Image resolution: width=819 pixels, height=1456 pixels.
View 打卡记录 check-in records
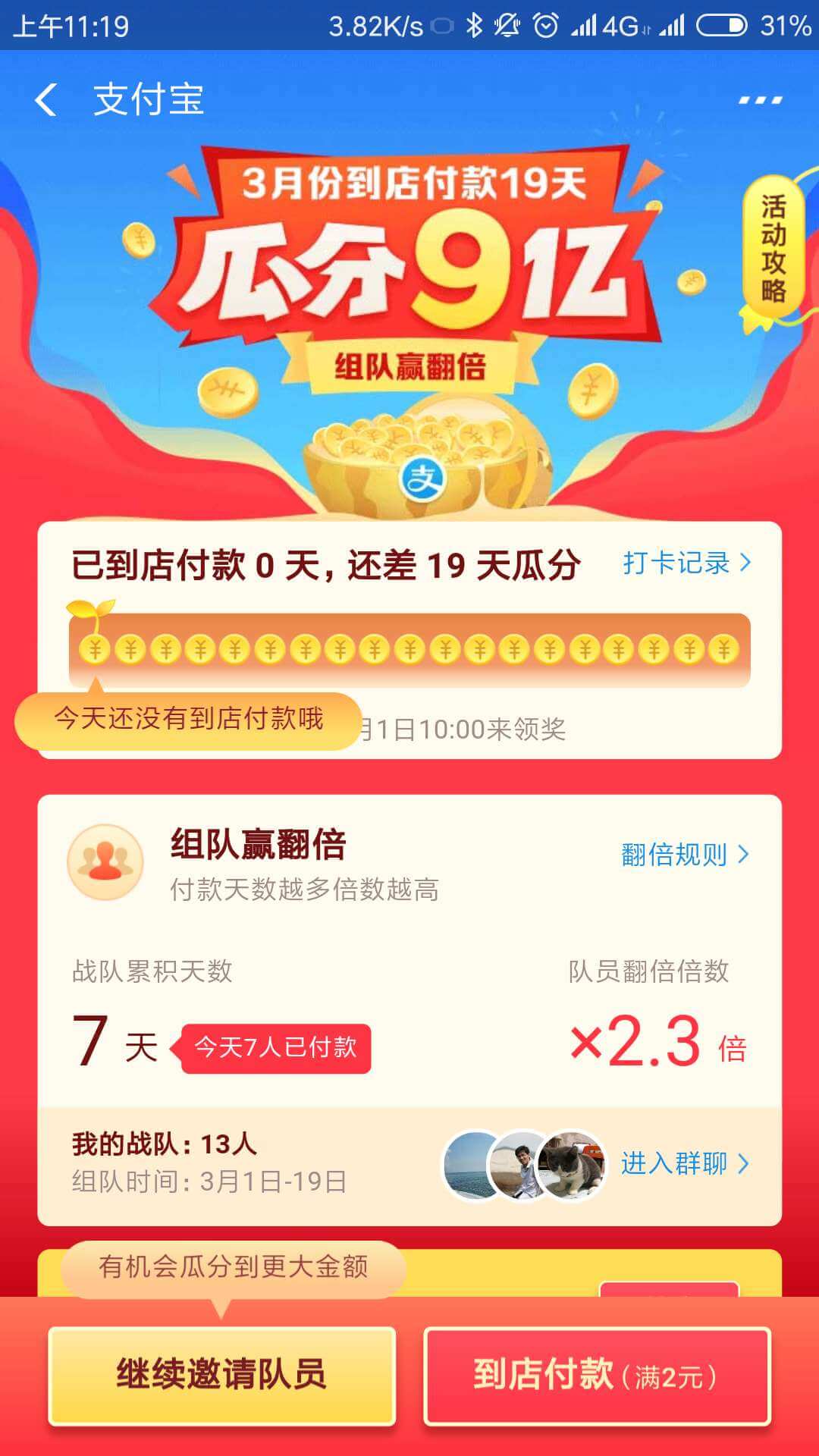686,563
